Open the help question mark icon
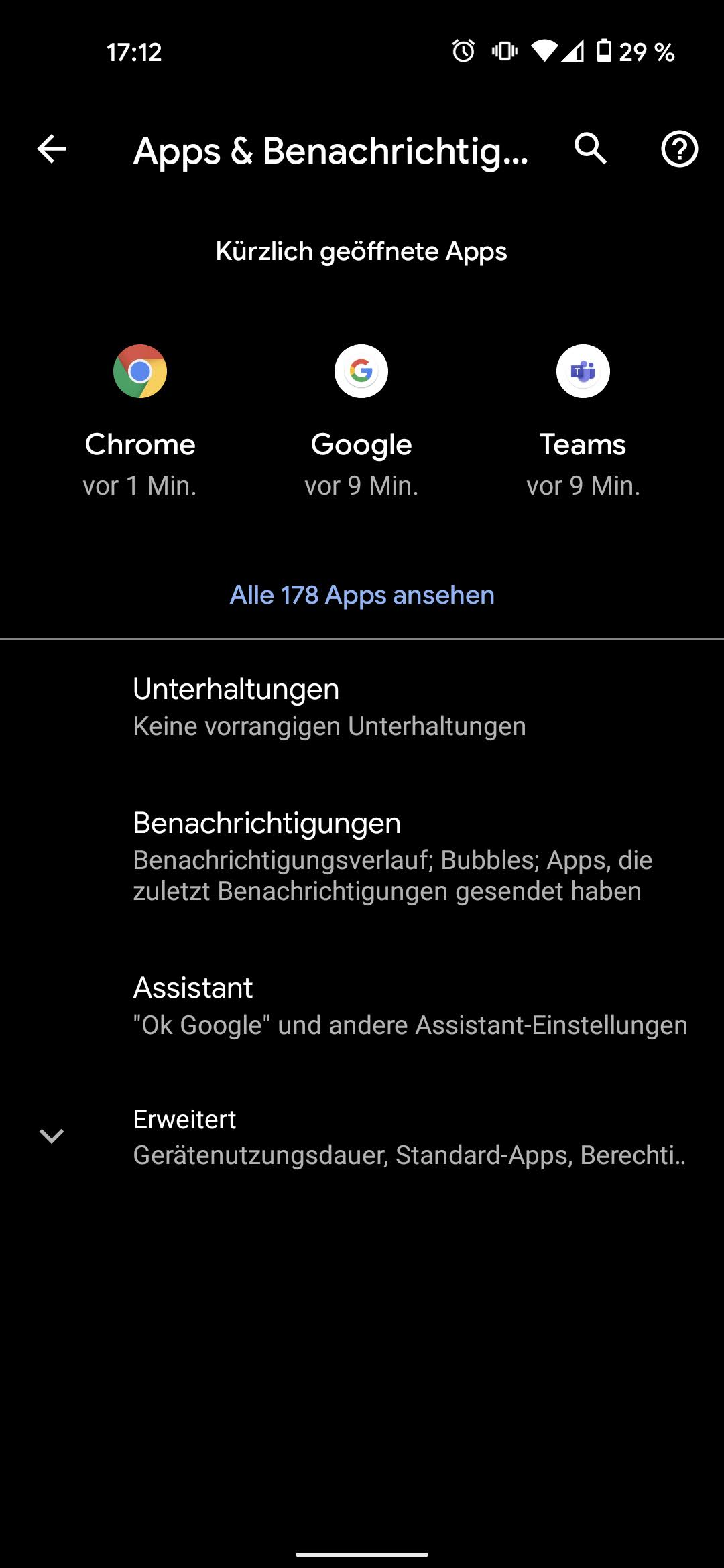Screen dimensions: 724x1568 (x=679, y=149)
